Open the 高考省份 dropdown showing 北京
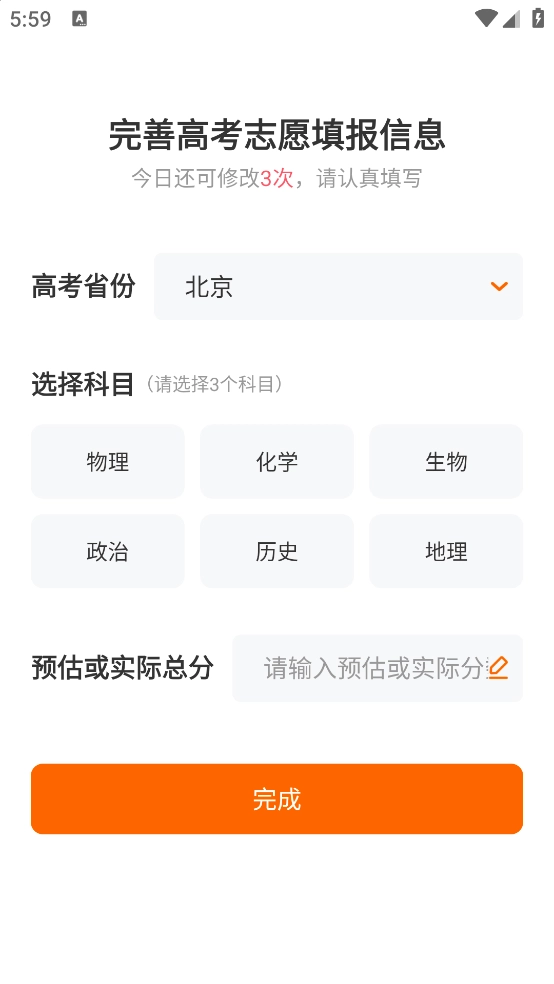The width and height of the screenshot is (554, 984). [x=338, y=286]
